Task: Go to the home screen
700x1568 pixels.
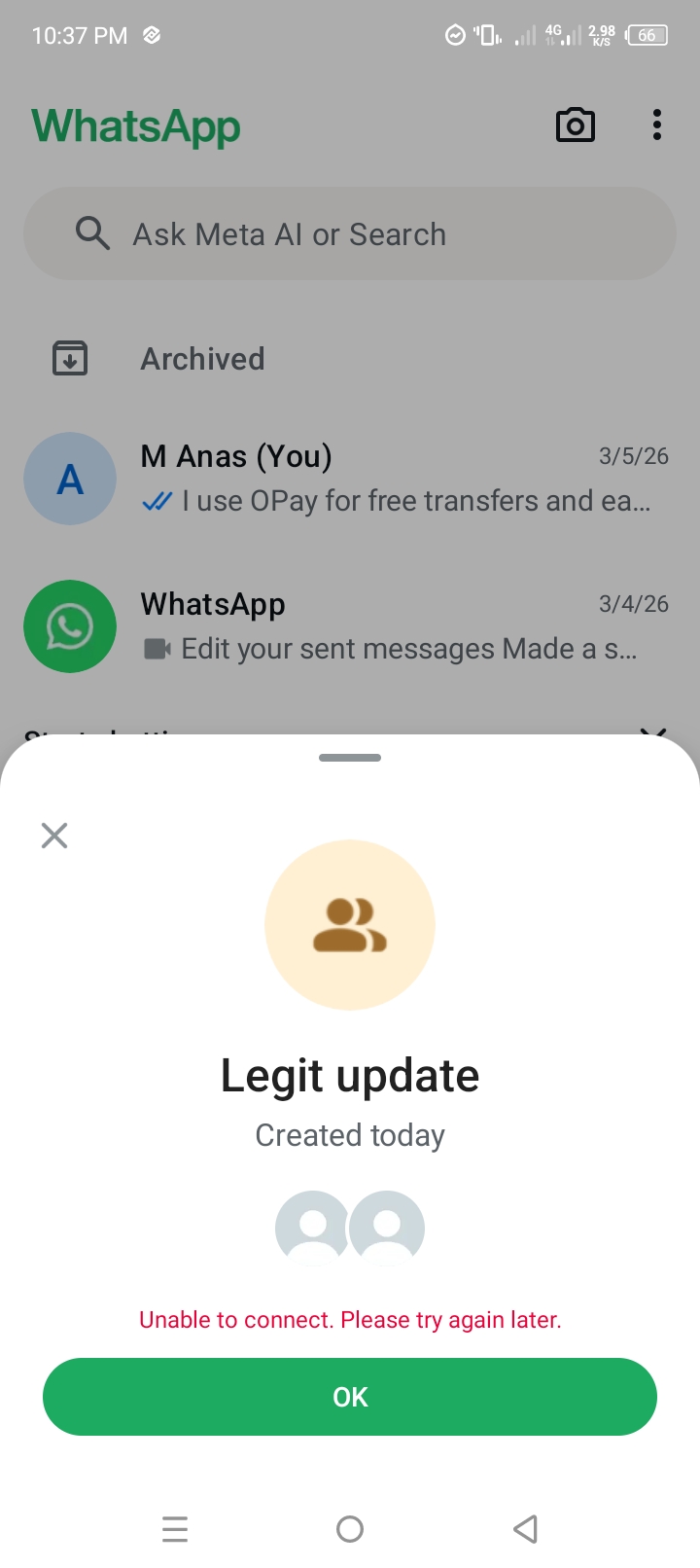Action: pos(350,1529)
